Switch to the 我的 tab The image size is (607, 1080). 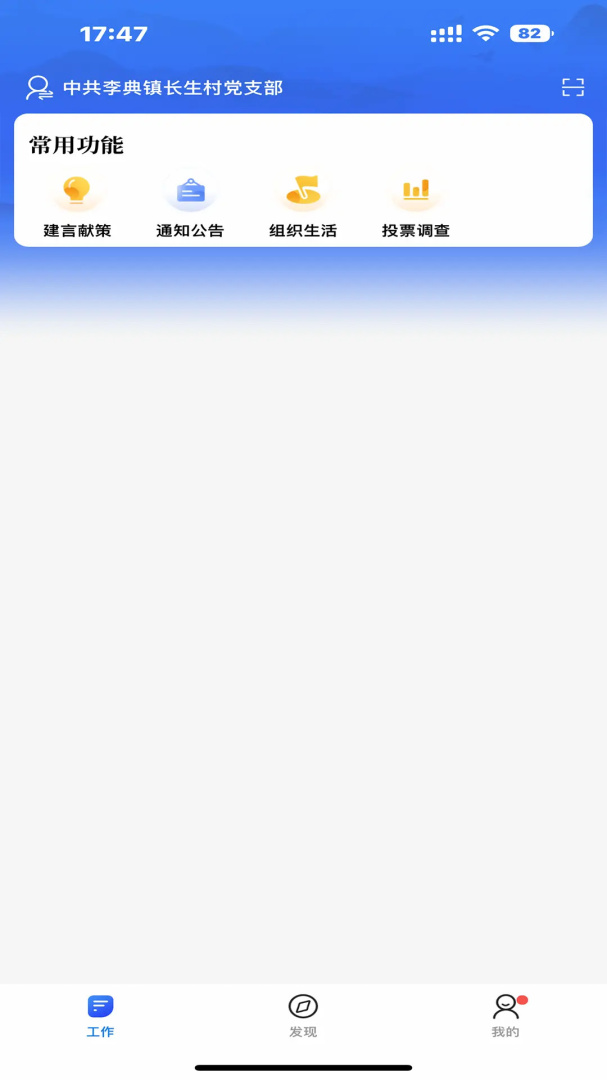coord(506,1016)
